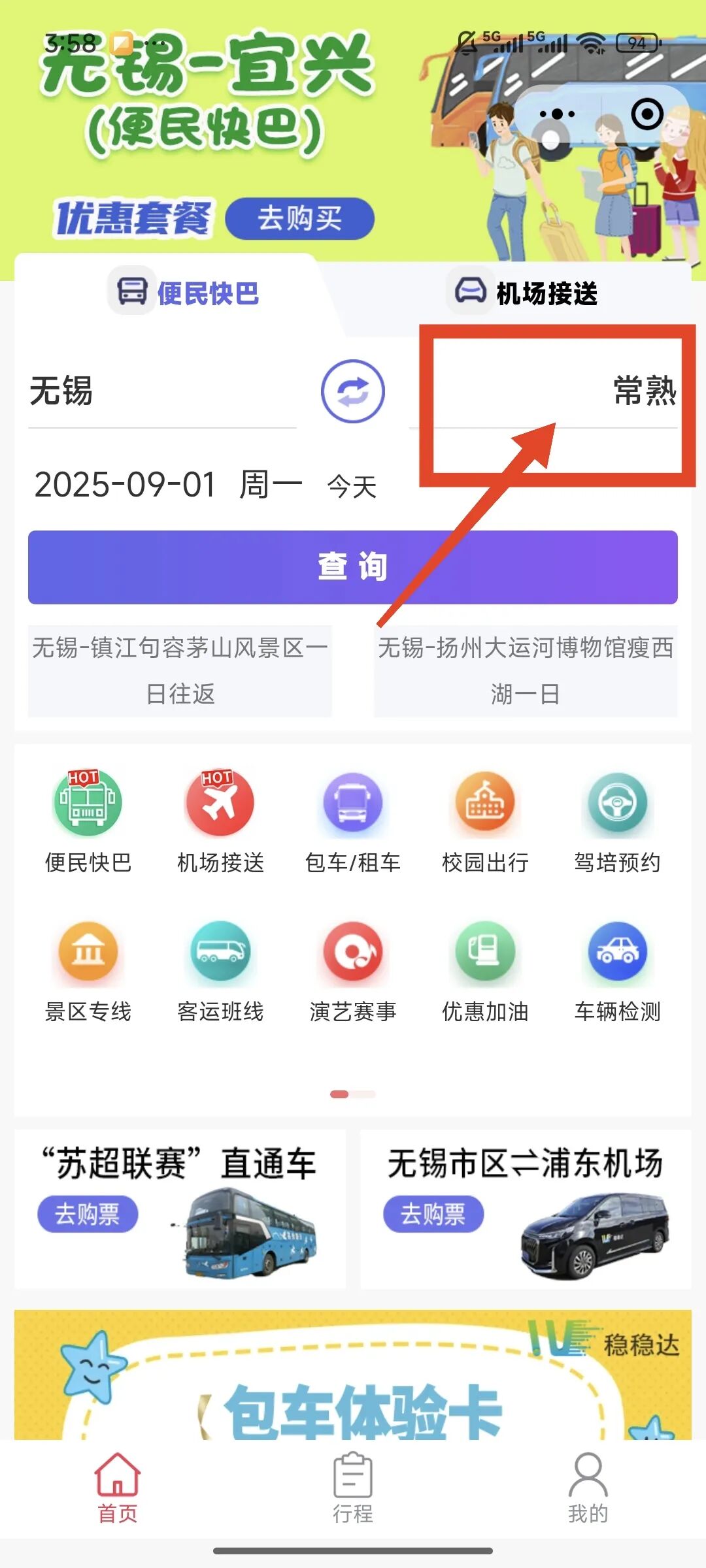The width and height of the screenshot is (706, 1568).
Task: Pick the travel date 2025-09-01
Action: (x=124, y=485)
